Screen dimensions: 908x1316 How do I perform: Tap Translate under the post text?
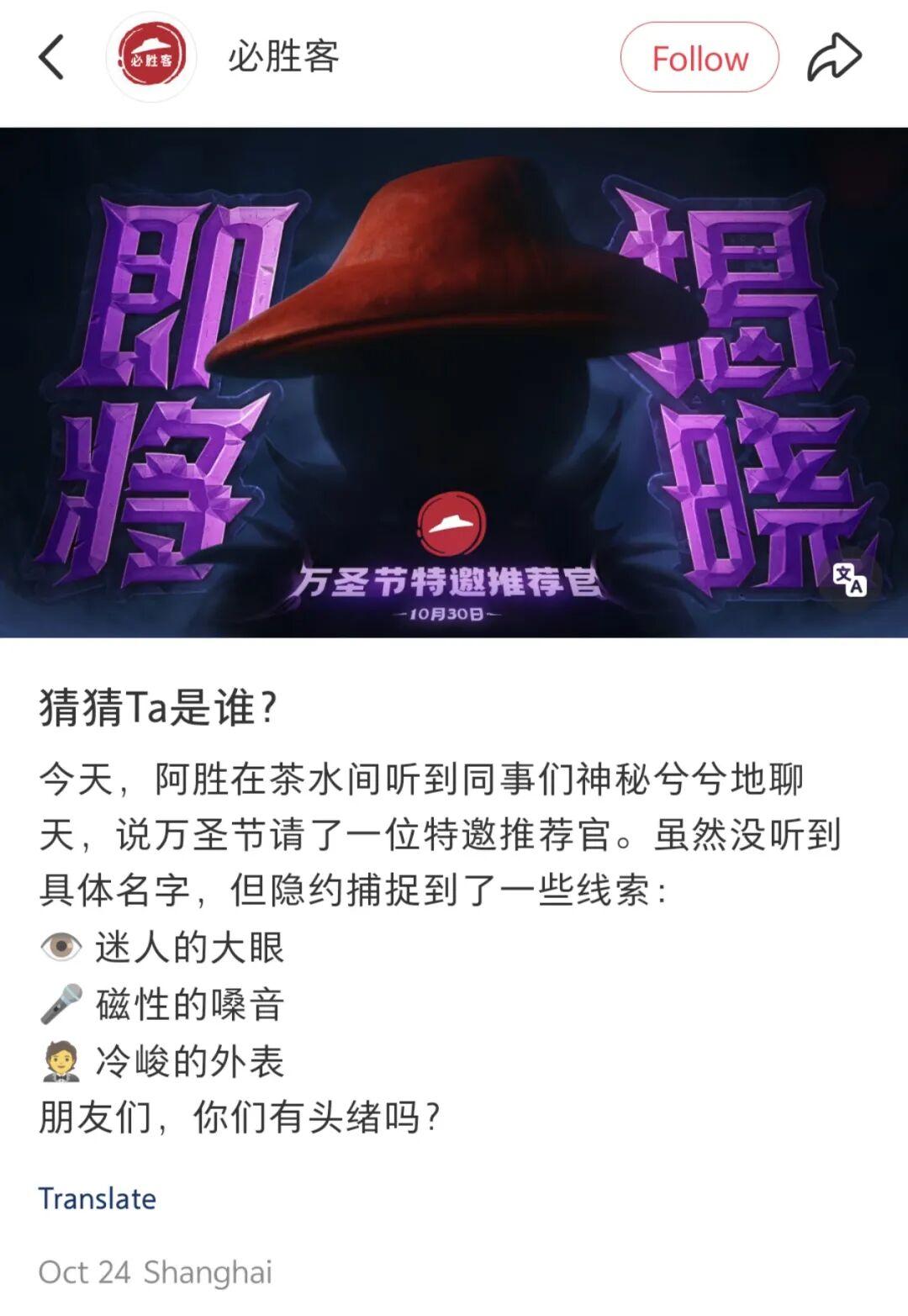[x=98, y=1198]
